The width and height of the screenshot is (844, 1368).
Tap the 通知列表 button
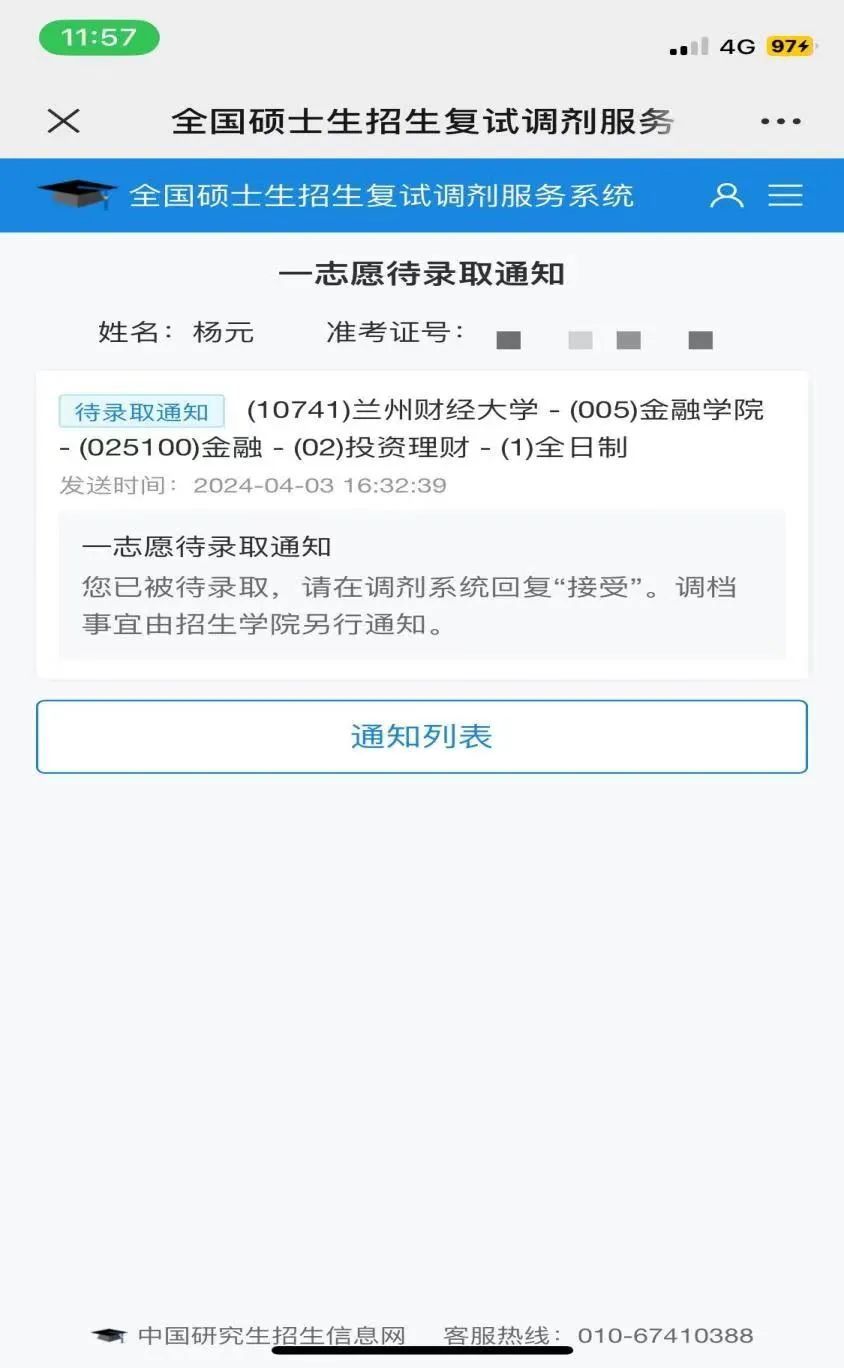pos(421,737)
